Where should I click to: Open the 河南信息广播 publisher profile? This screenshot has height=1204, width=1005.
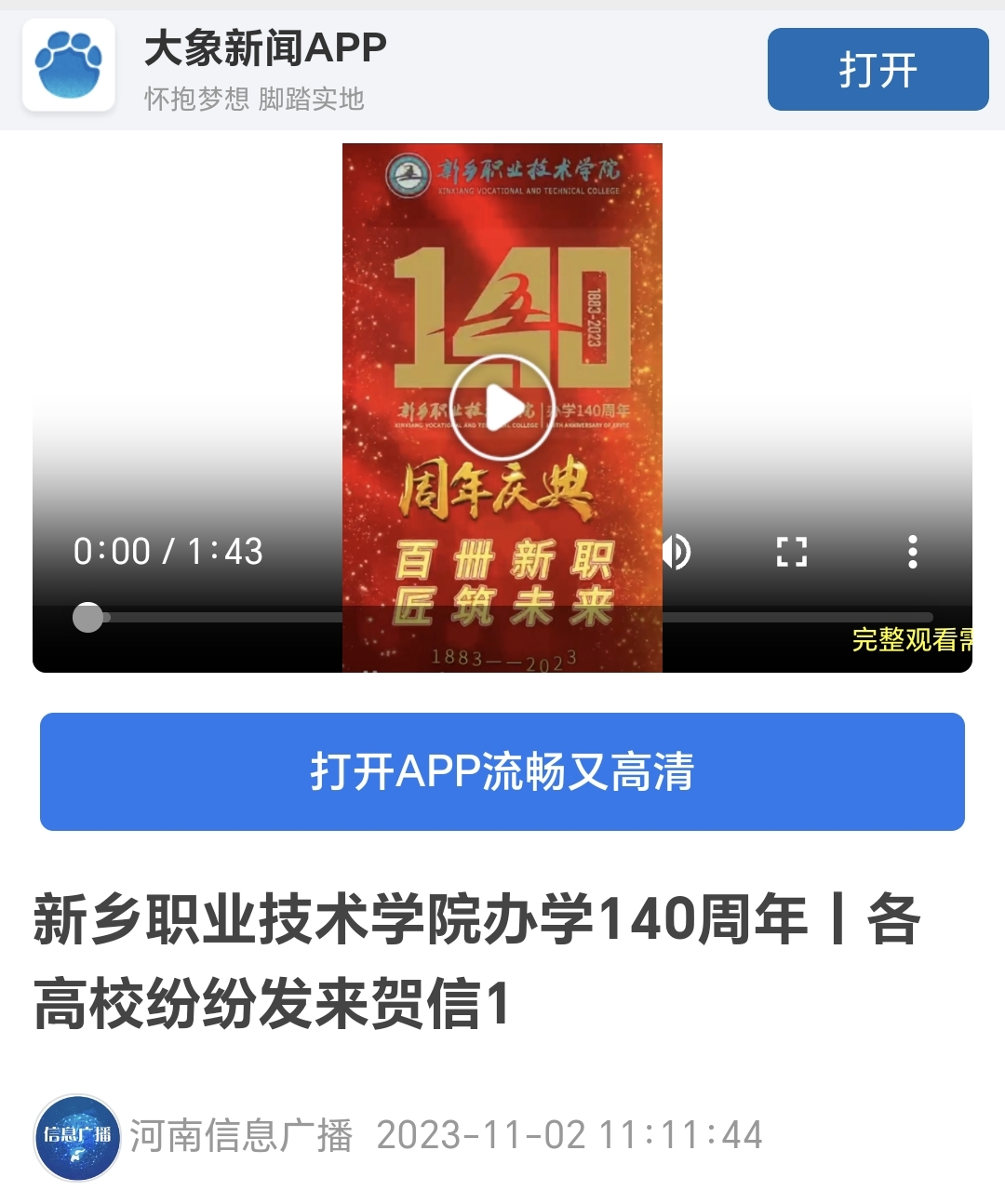point(77,1136)
